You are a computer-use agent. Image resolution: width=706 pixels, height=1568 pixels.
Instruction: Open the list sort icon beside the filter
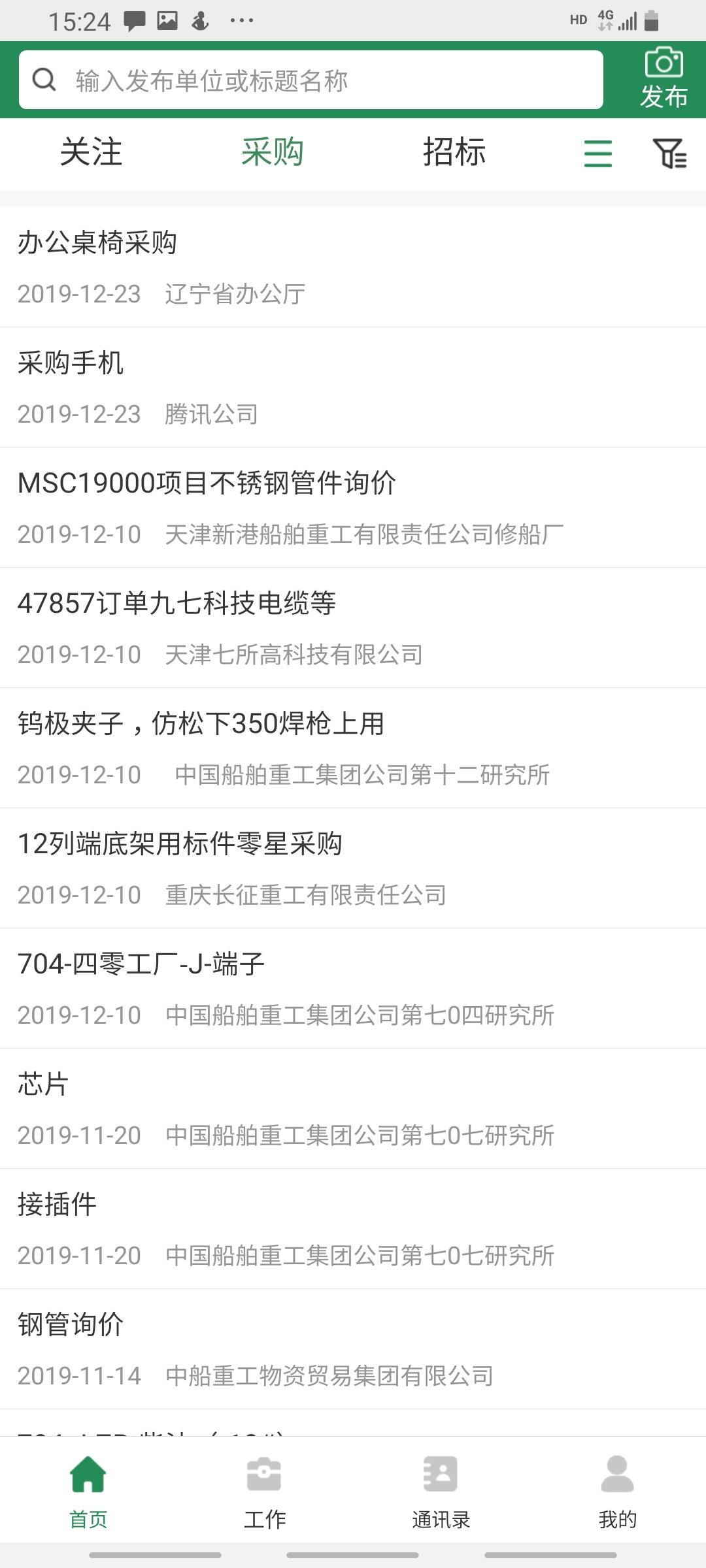point(598,154)
